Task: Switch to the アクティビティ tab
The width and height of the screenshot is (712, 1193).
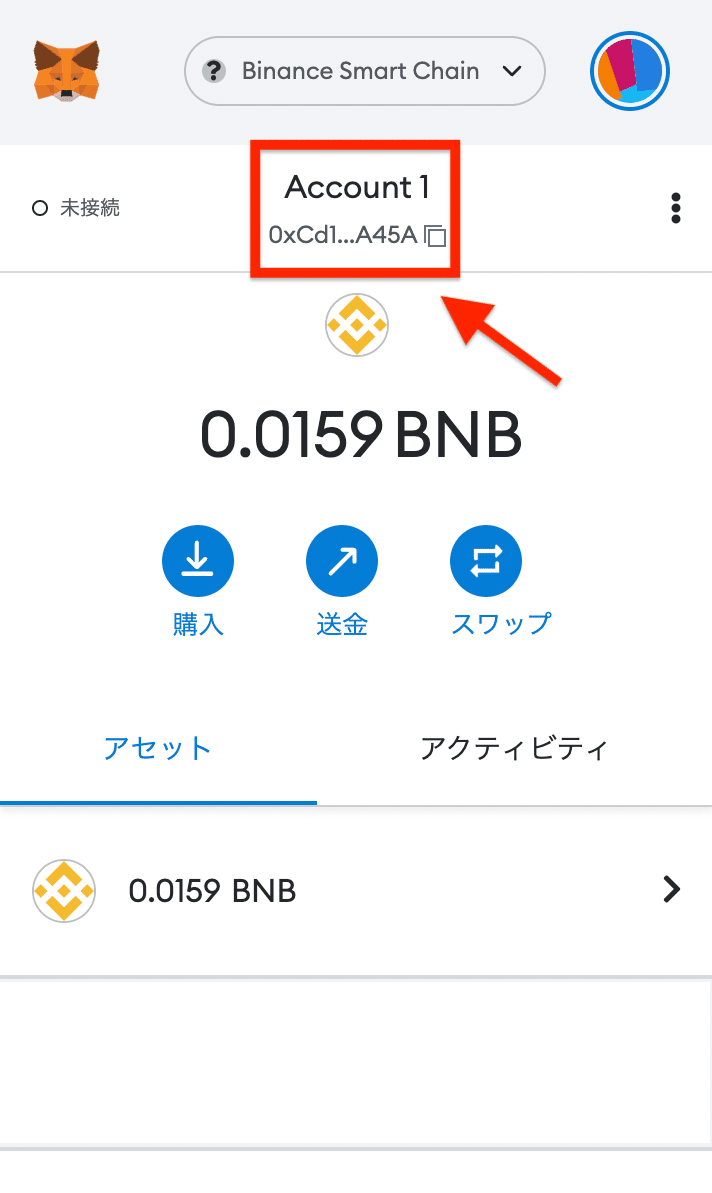Action: tap(514, 749)
